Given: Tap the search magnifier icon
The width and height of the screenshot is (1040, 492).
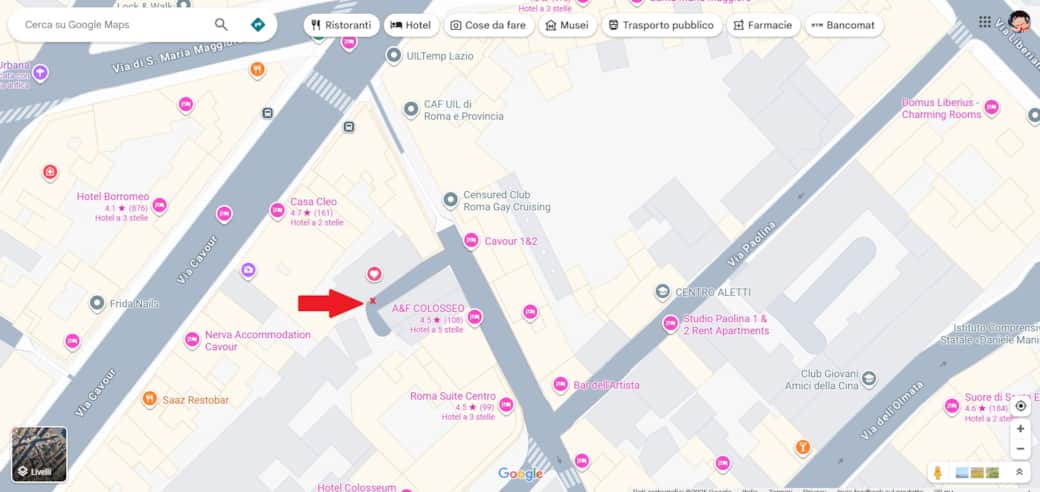Looking at the screenshot, I should (x=221, y=25).
